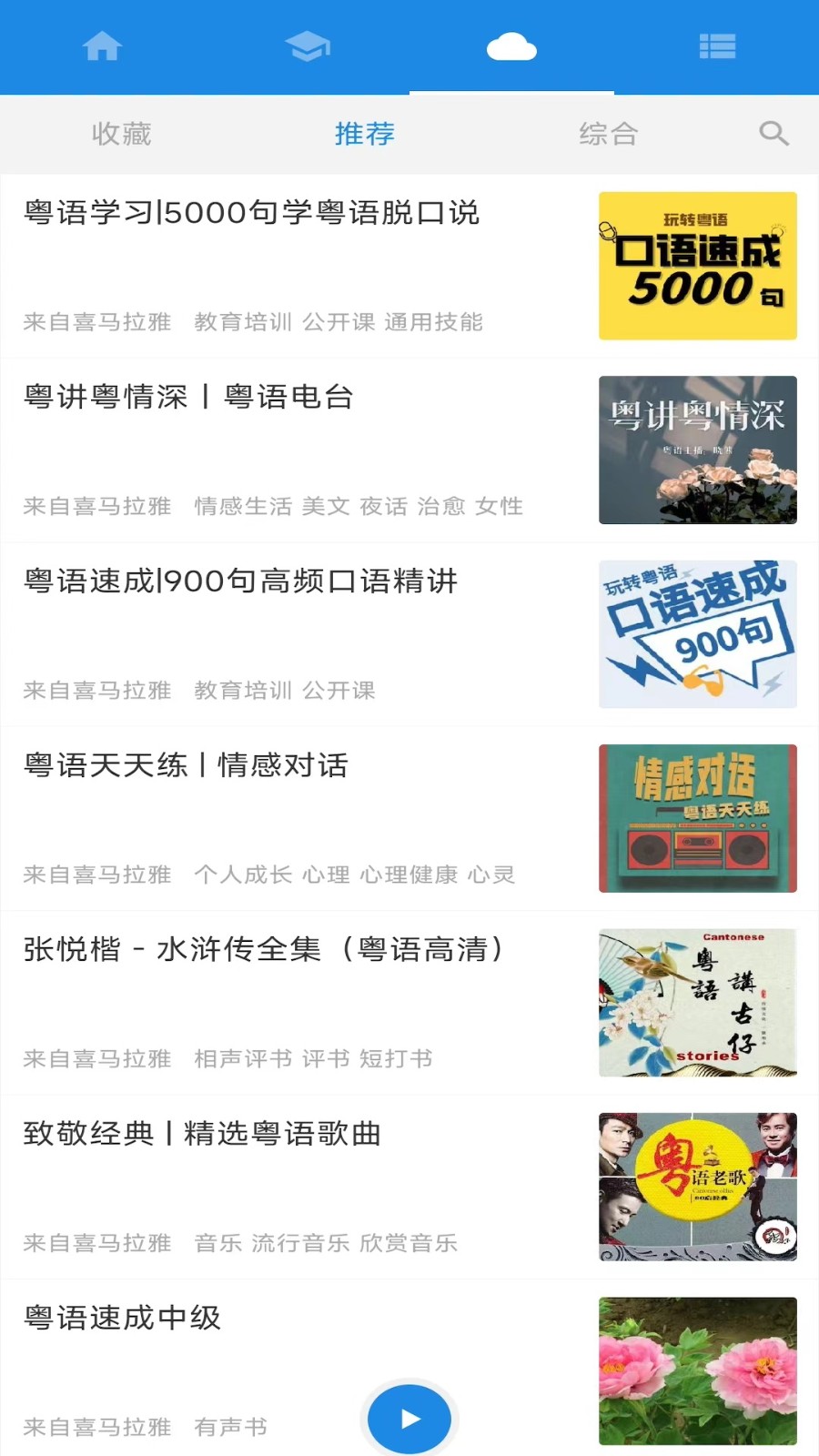Viewport: 819px width, 1456px height.
Task: Open cover art of 口语速成5000句
Action: [x=697, y=265]
